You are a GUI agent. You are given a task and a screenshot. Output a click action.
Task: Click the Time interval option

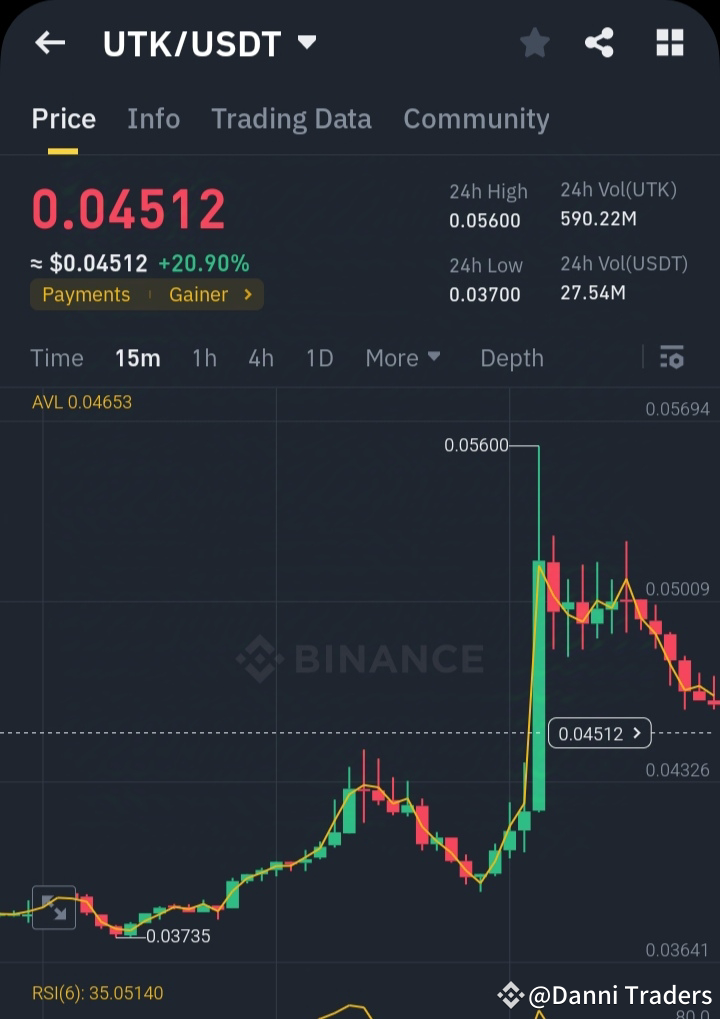[57, 357]
